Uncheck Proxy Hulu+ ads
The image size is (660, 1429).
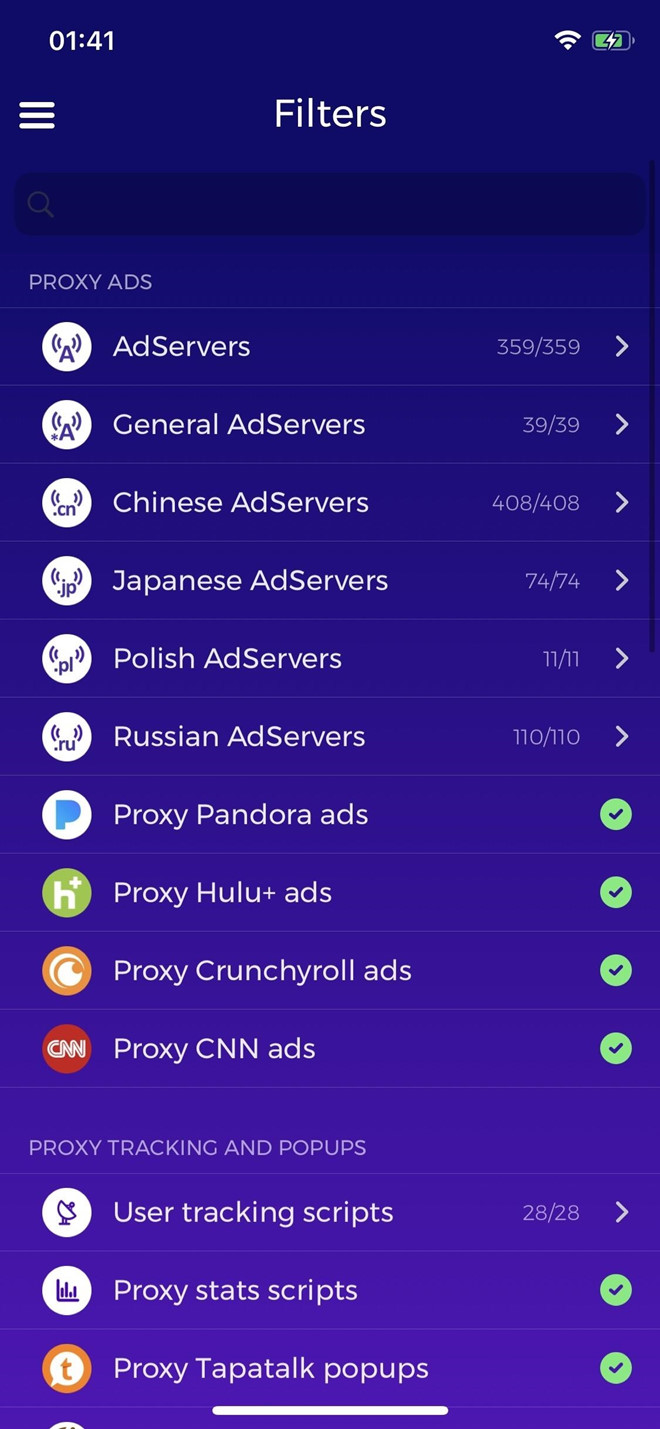(616, 893)
